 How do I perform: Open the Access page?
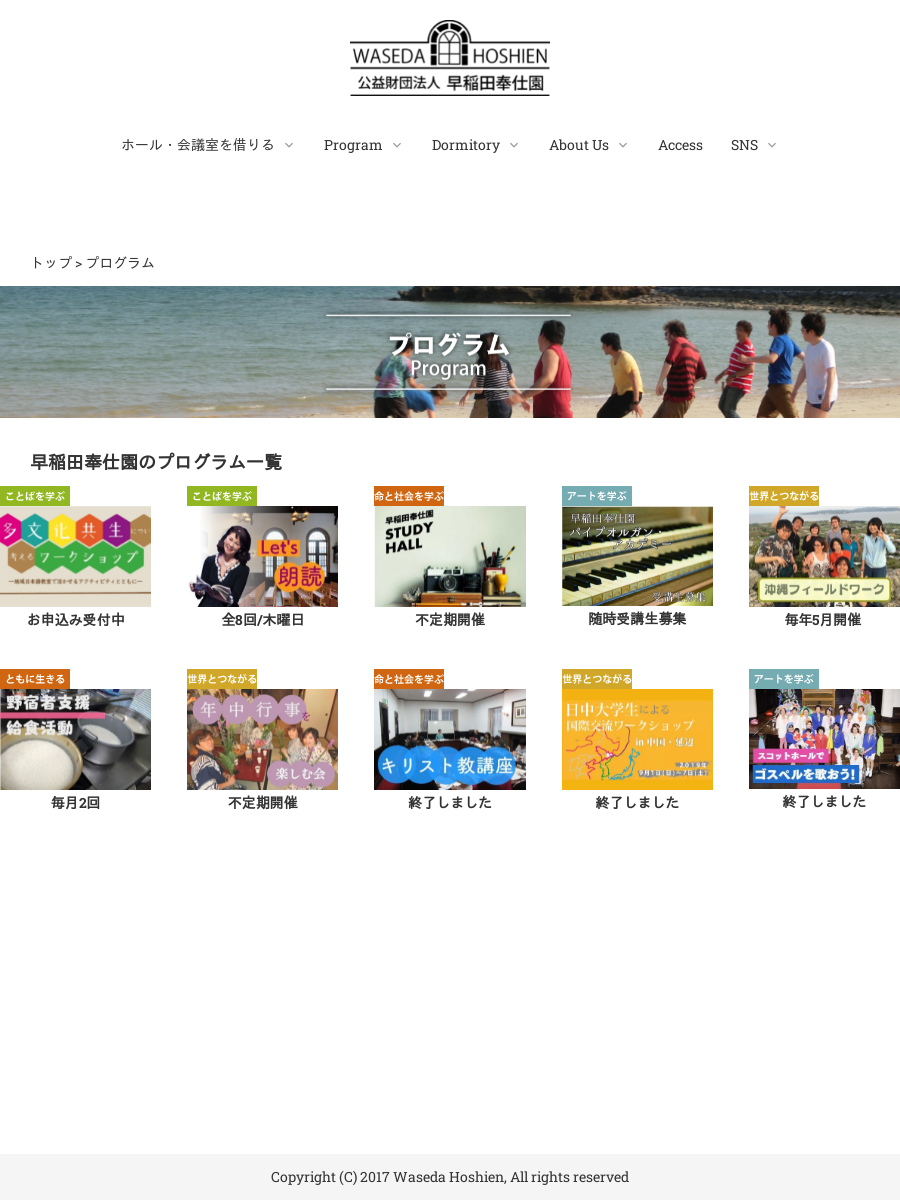point(680,145)
